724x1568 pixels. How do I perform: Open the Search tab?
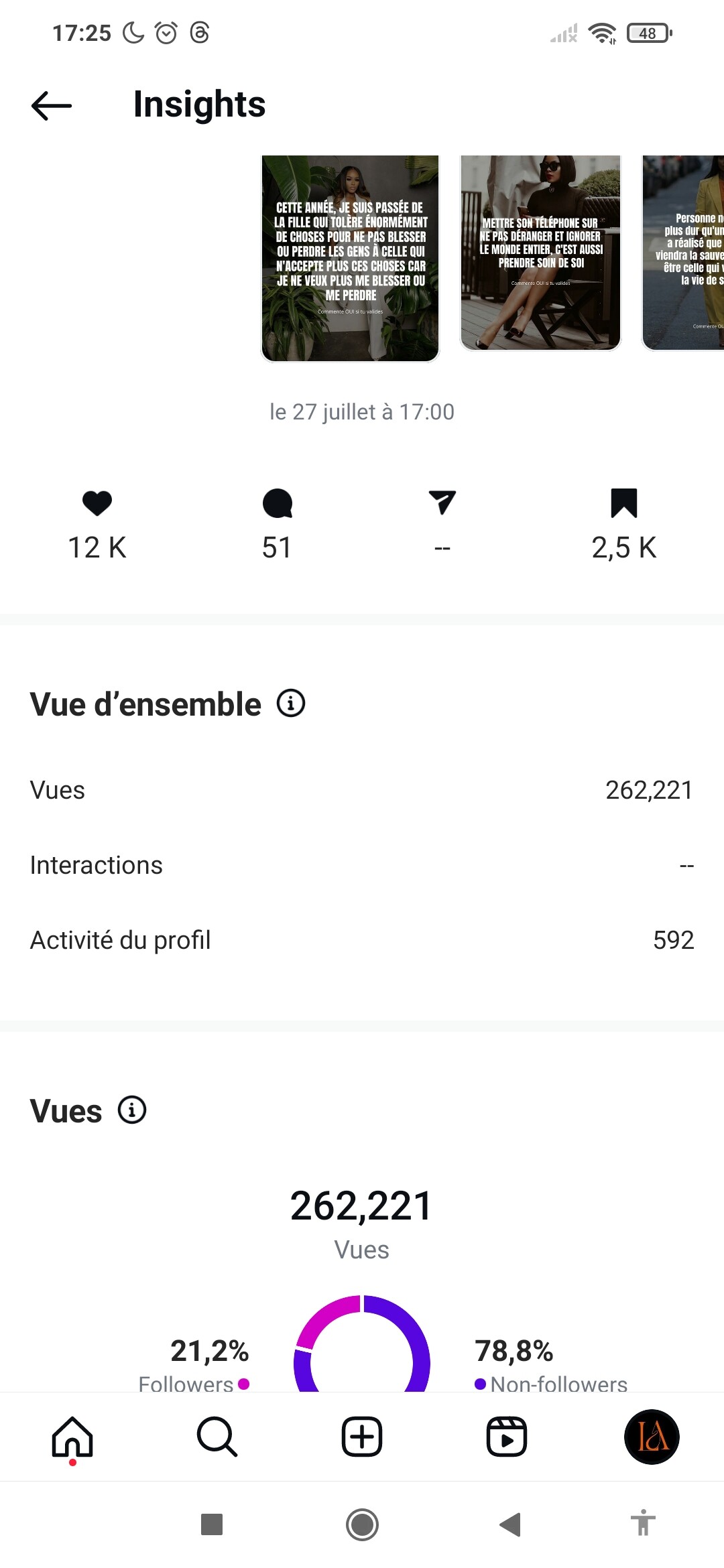[x=217, y=1437]
